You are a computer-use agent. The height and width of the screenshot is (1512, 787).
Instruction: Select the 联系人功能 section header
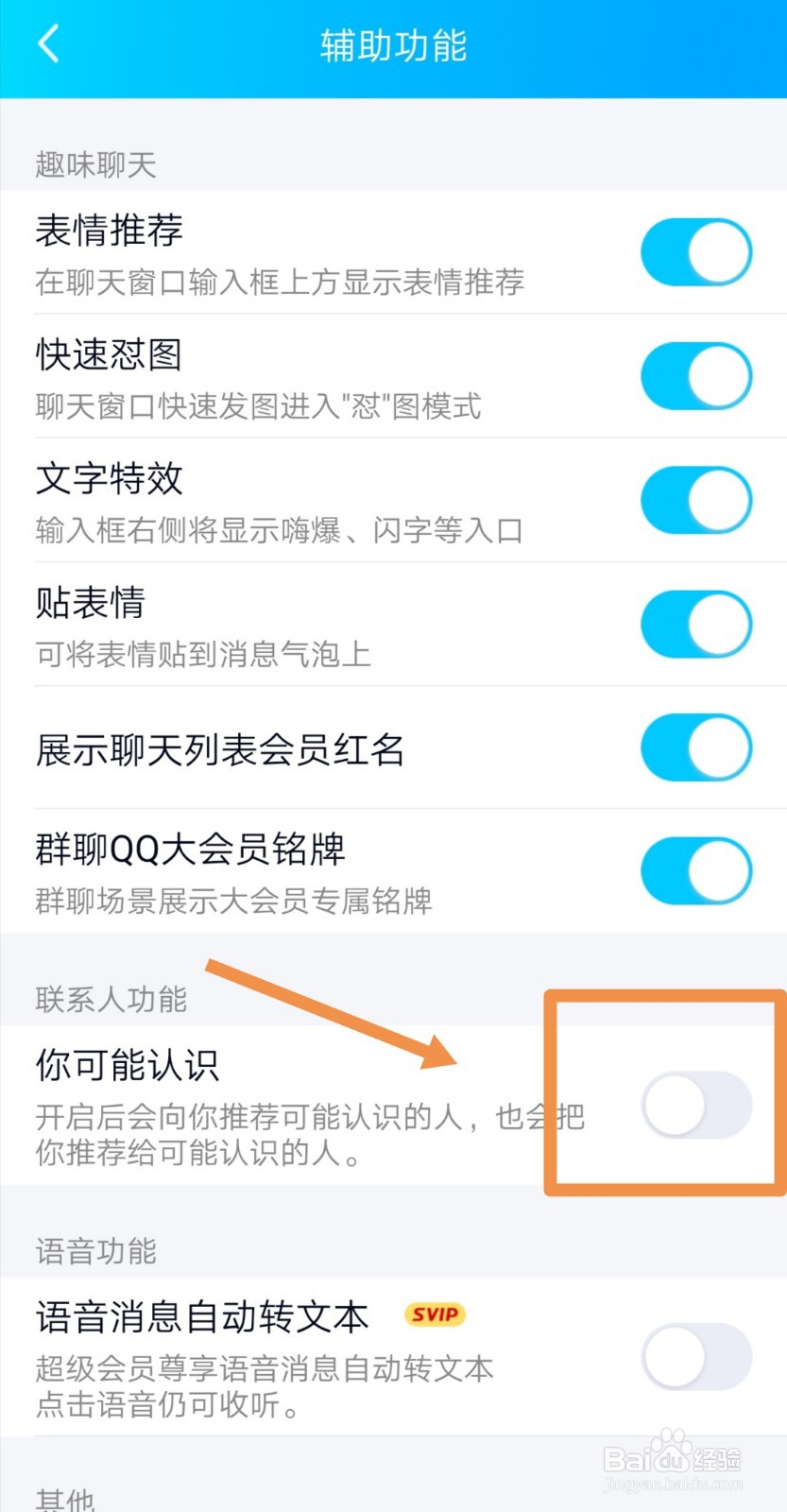pyautogui.click(x=109, y=999)
